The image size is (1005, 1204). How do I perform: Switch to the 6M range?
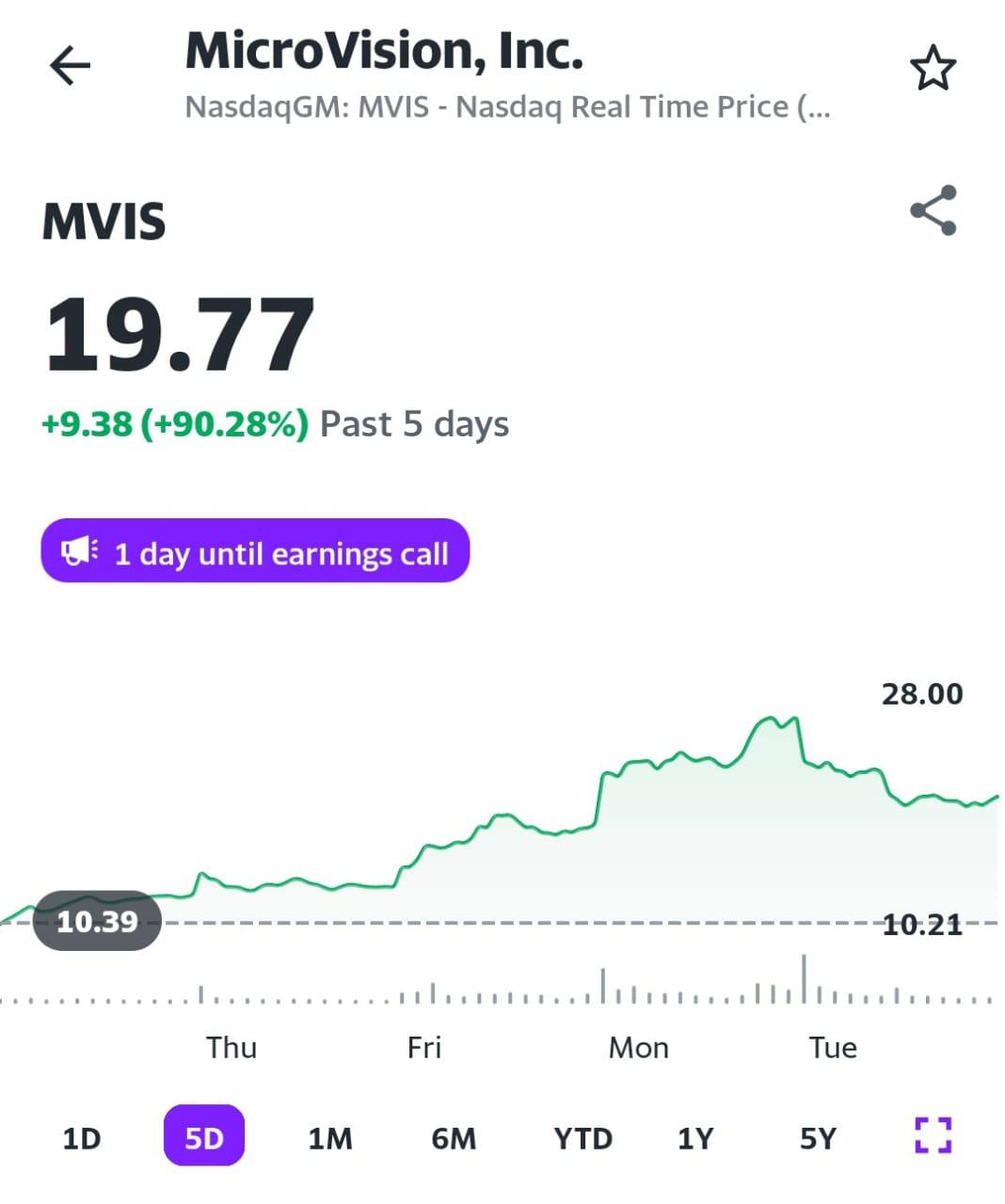point(453,1138)
